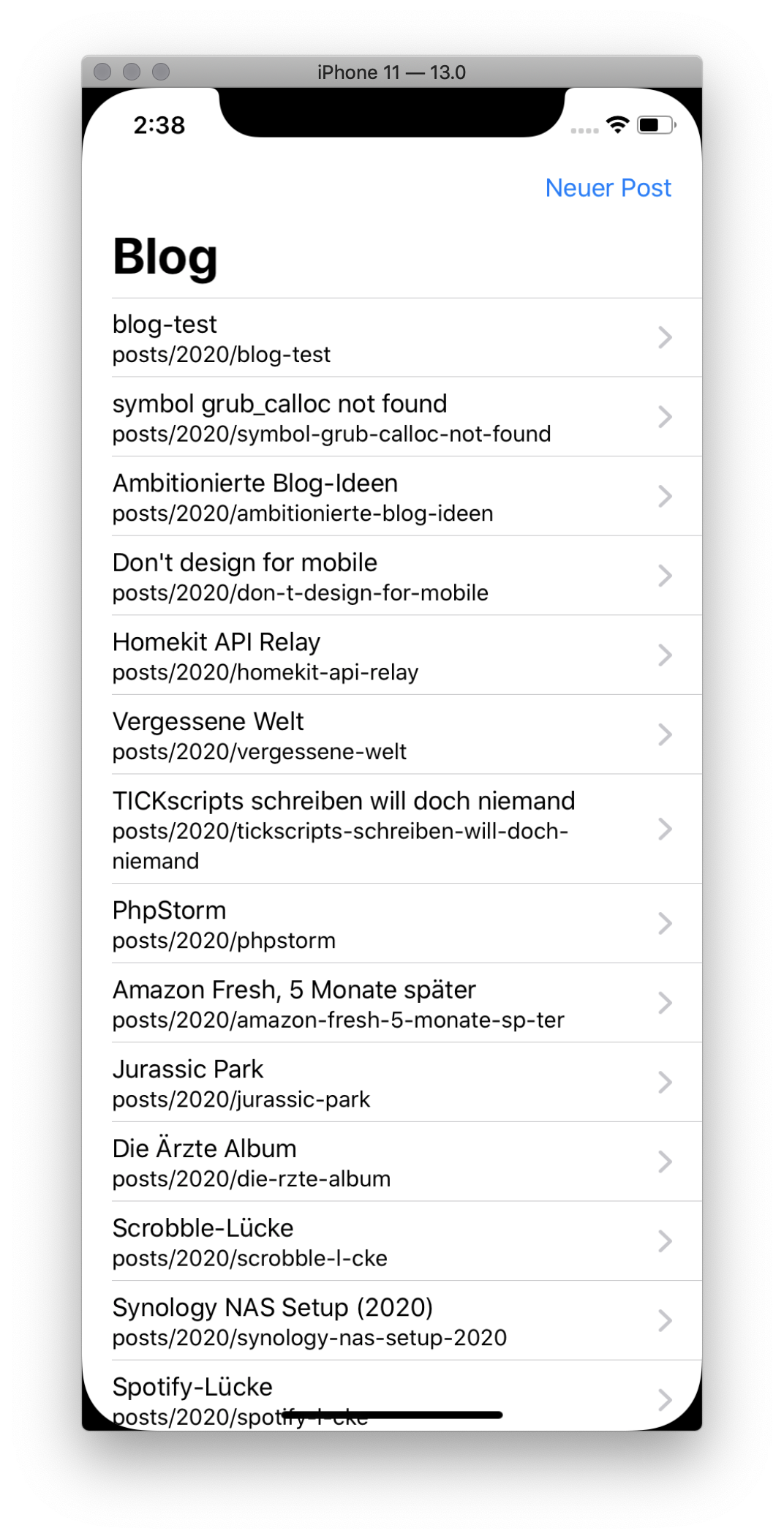Tap the Blog heading
This screenshot has height=1539, width=784.
point(165,256)
